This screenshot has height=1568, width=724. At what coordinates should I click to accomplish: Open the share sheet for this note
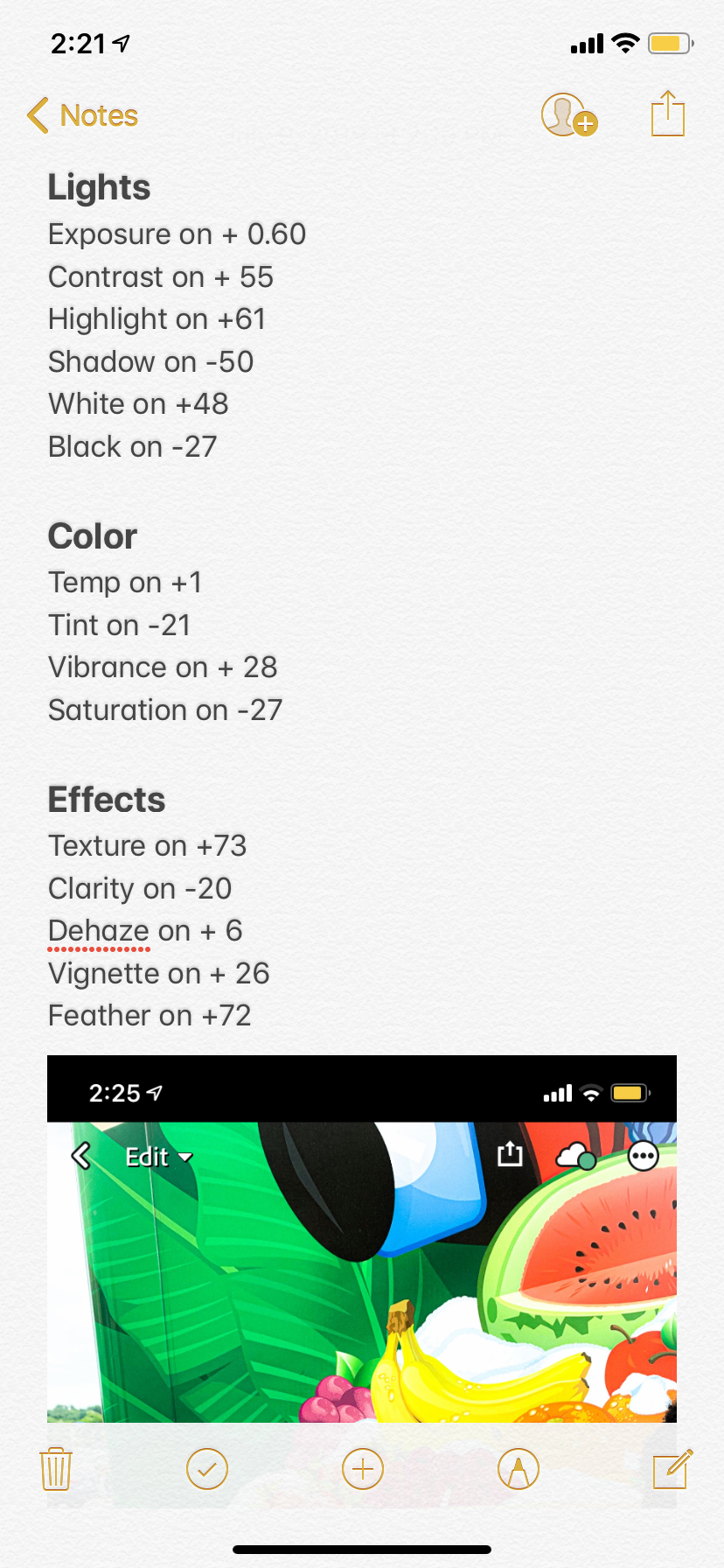(x=668, y=115)
